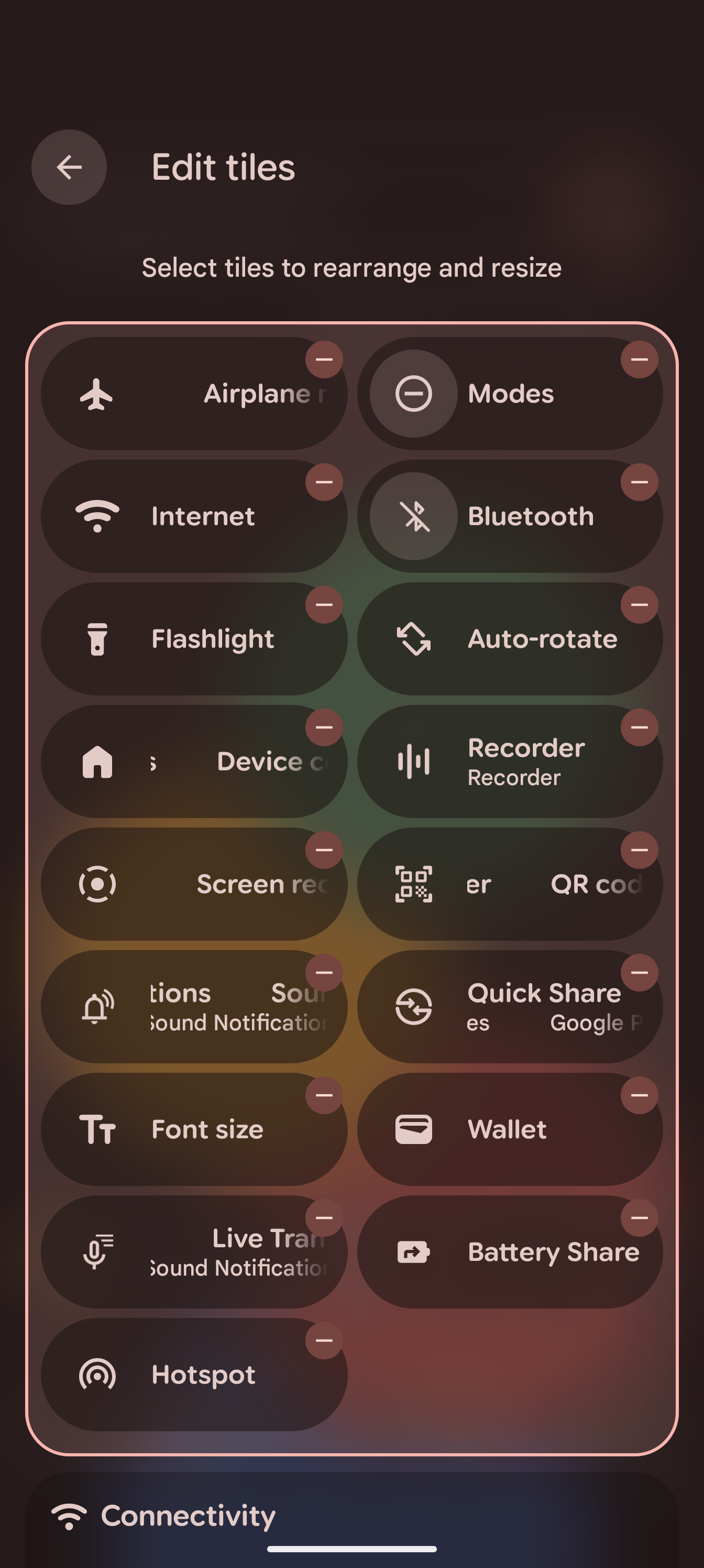
Task: Remove the Airplane mode tile
Action: 324,359
